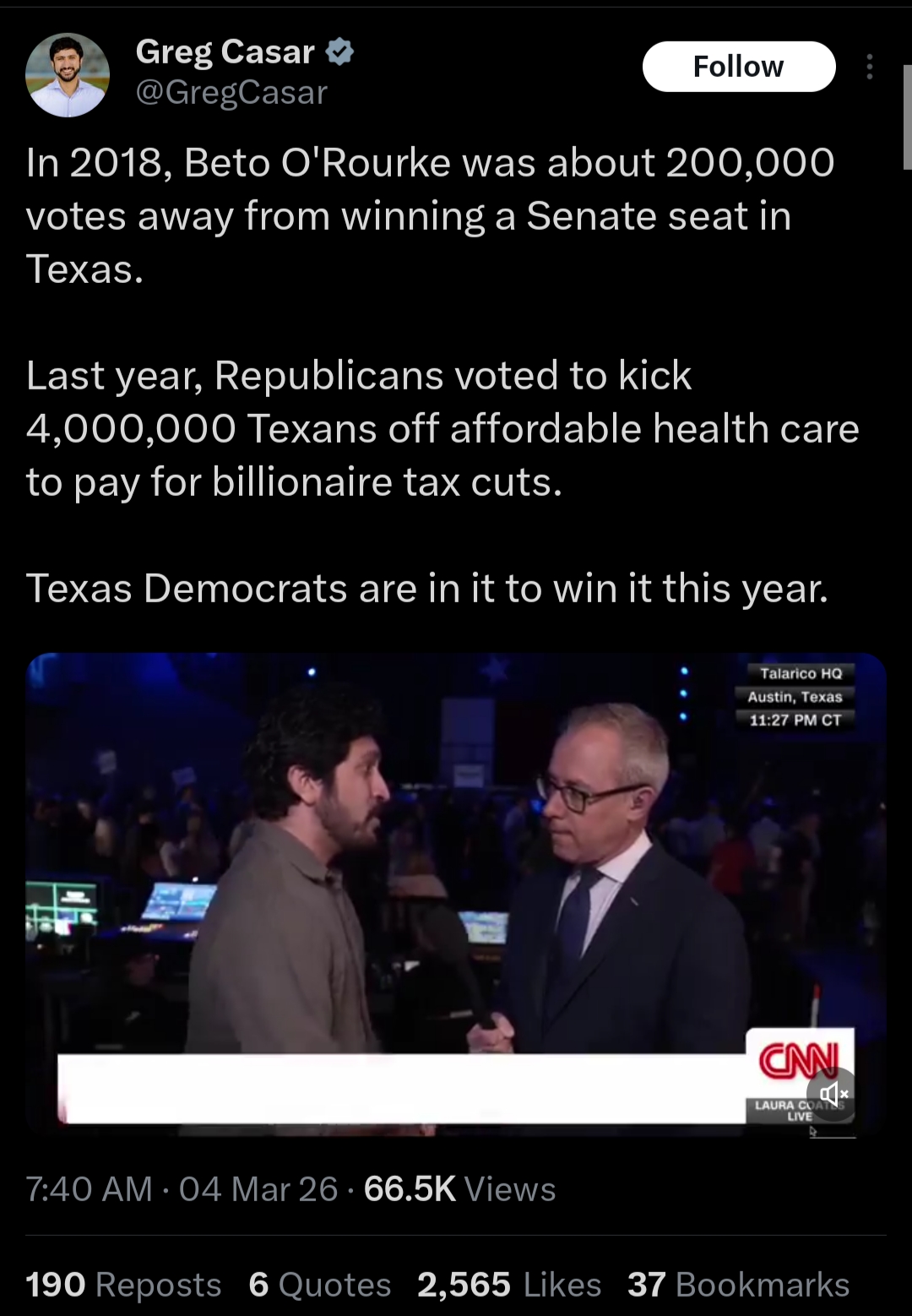Open the @GregCasar handle

click(231, 93)
